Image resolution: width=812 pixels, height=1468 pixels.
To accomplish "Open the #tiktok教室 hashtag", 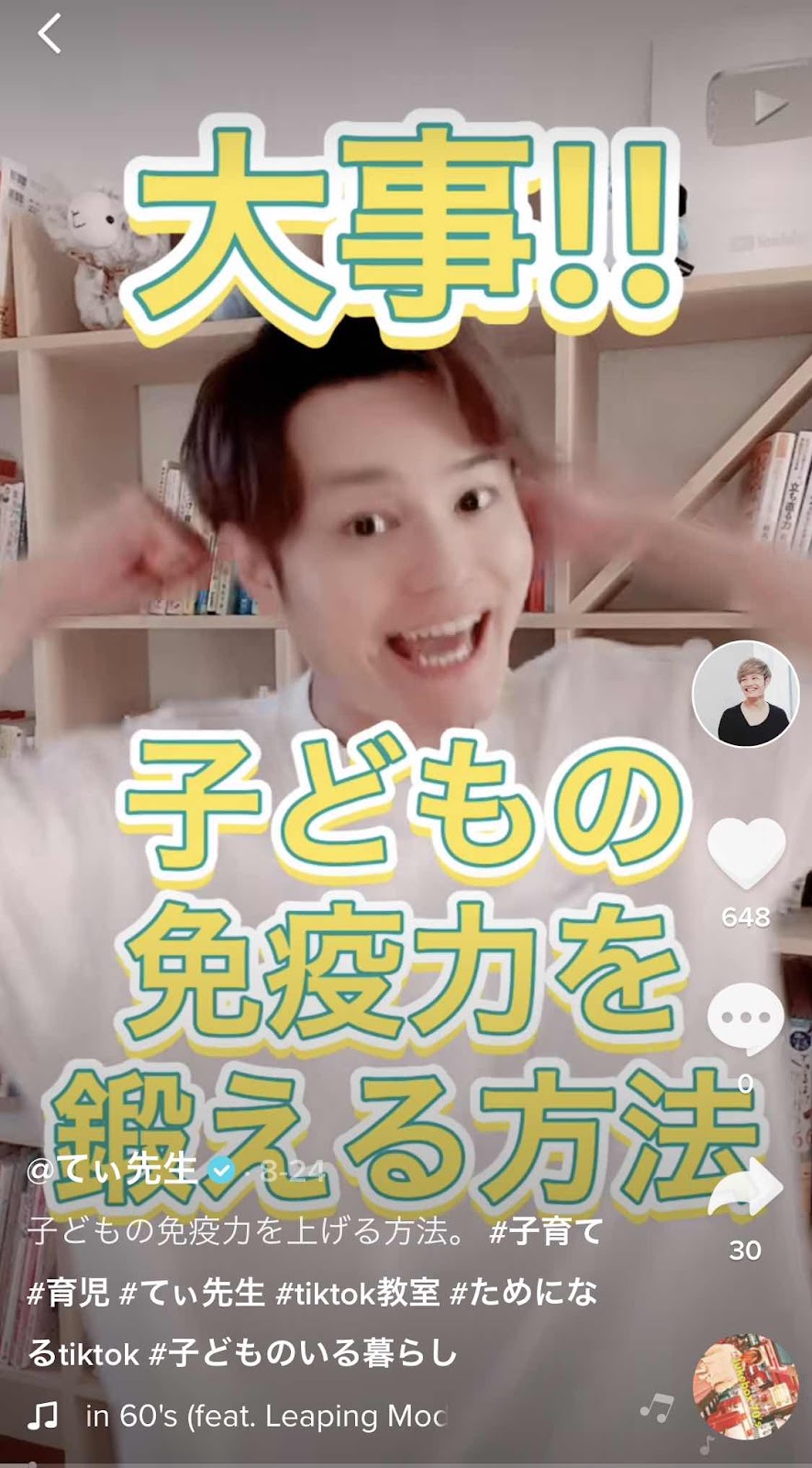I will [x=358, y=1292].
